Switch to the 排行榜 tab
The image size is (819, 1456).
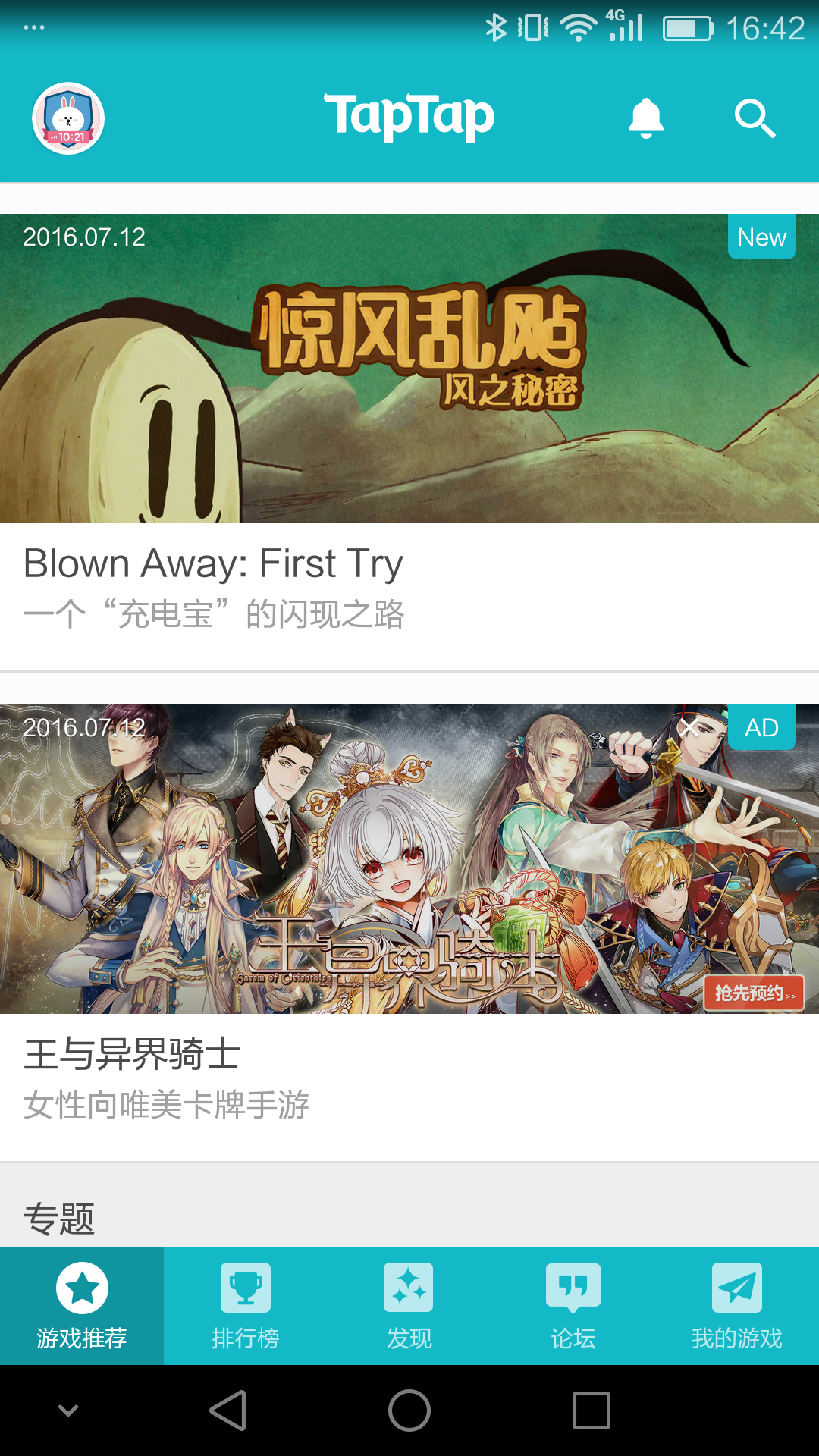(246, 1306)
